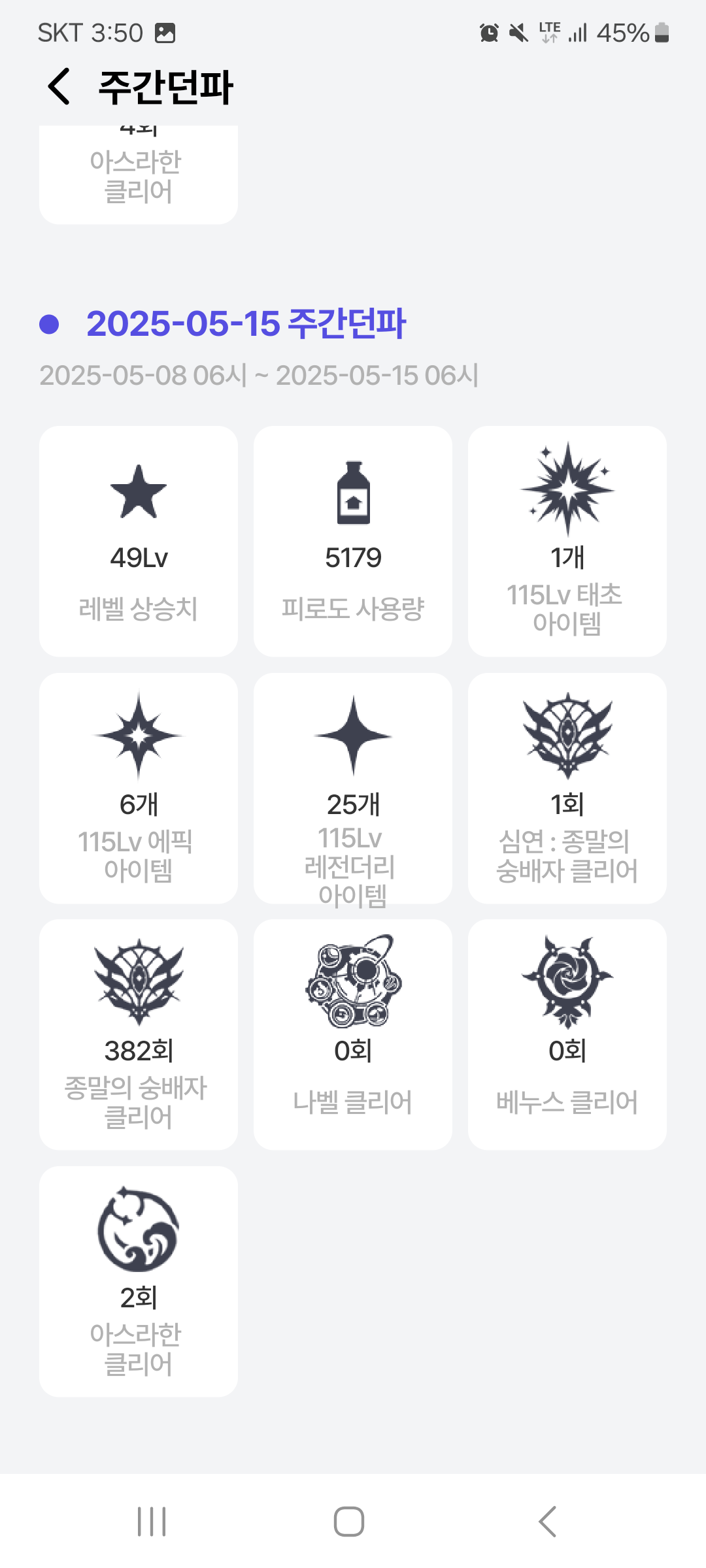Tap the system home button
The height and width of the screenshot is (1568, 706).
tap(349, 1522)
